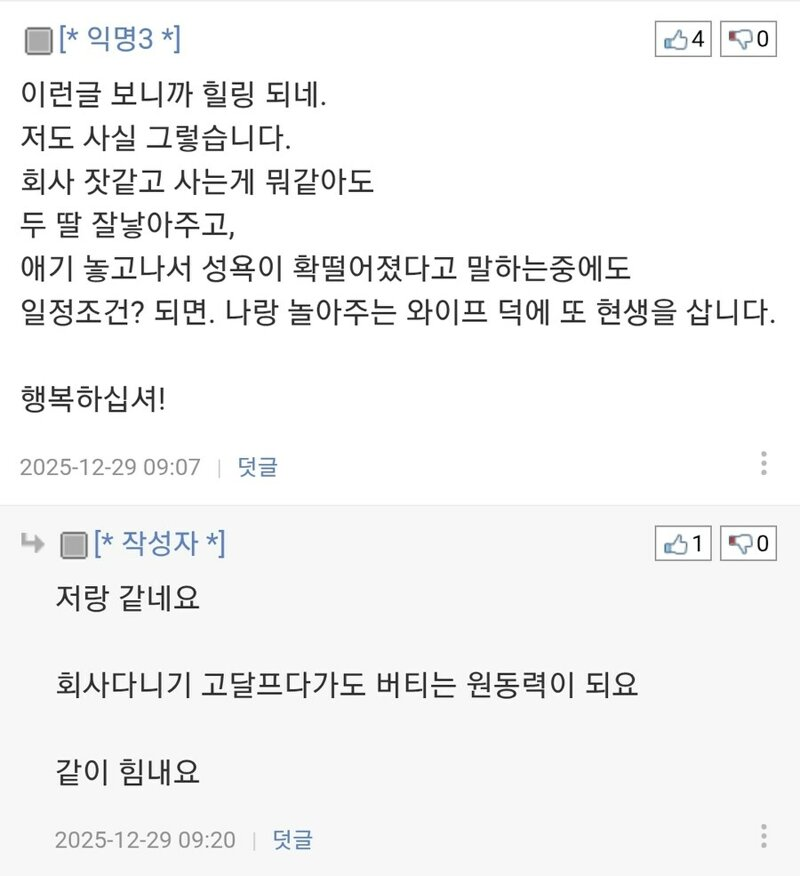The image size is (800, 876).
Task: Open overflow menu on 익명3's comment
Action: [764, 463]
